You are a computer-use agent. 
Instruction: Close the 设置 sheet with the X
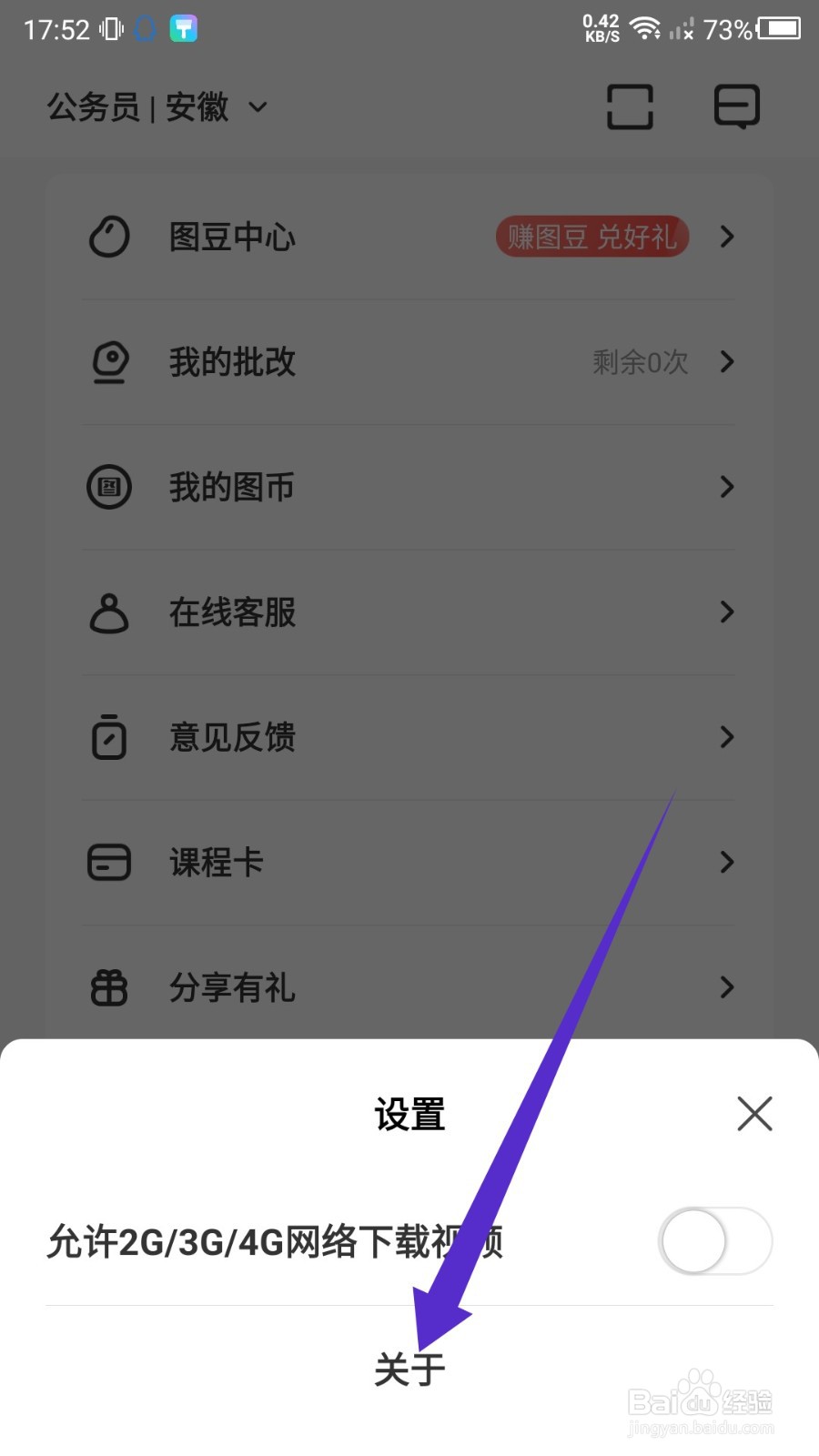(x=754, y=1114)
